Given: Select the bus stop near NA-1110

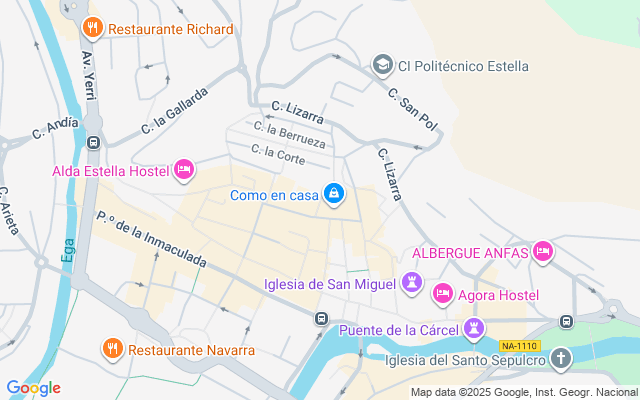Looking at the screenshot, I should [x=566, y=322].
